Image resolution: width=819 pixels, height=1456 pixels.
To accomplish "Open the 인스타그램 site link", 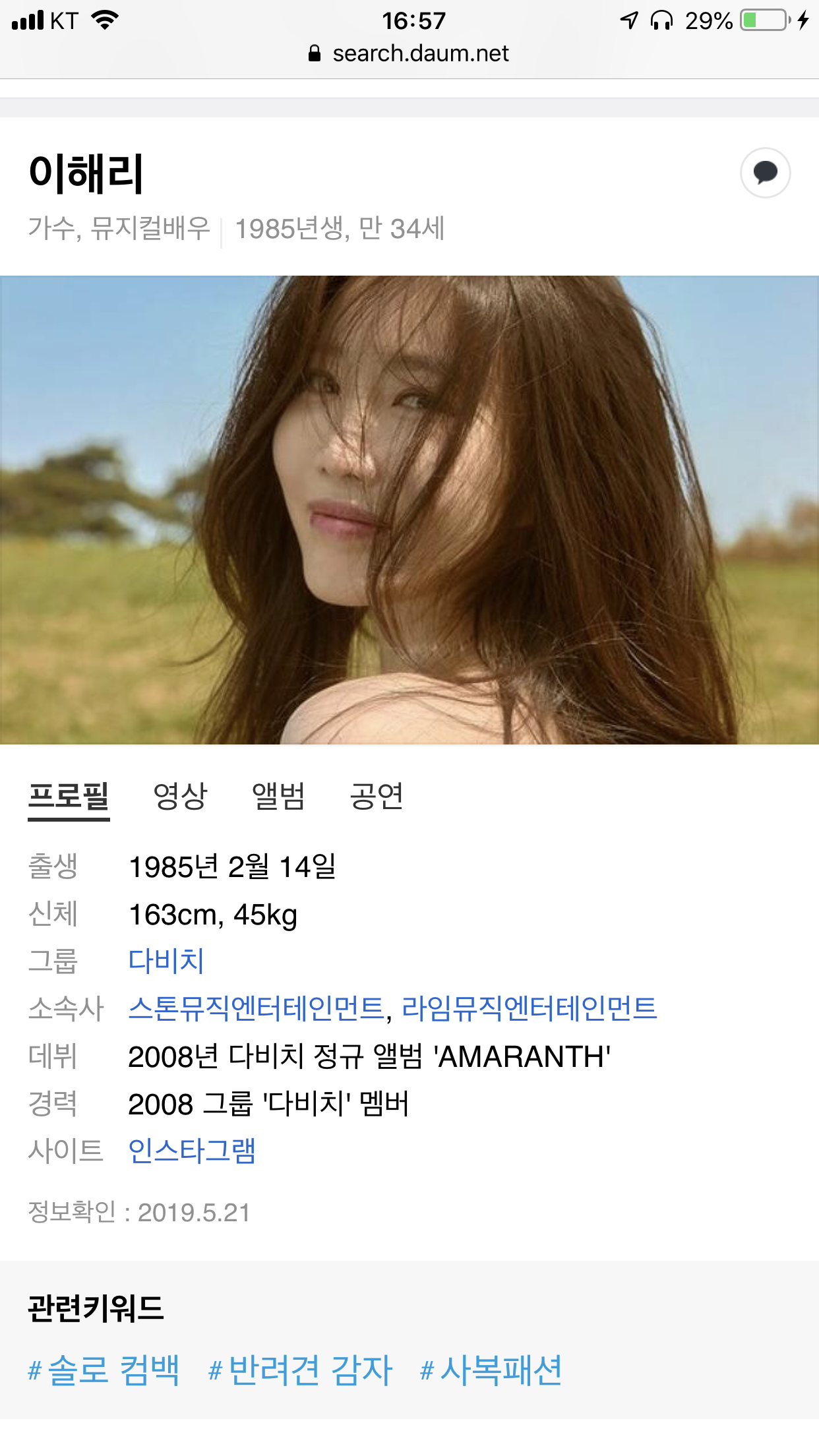I will point(192,1151).
